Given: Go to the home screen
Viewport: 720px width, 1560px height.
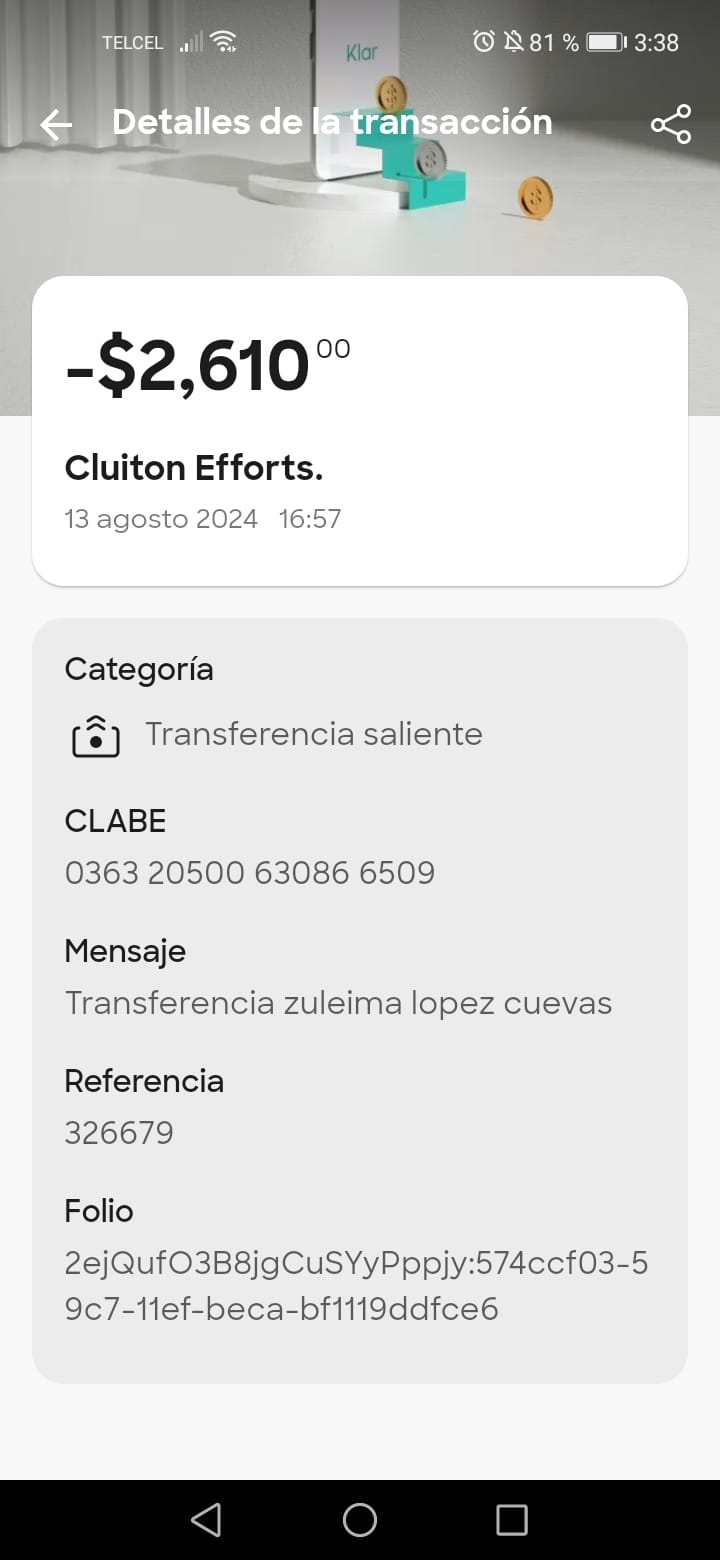Looking at the screenshot, I should click(360, 1520).
